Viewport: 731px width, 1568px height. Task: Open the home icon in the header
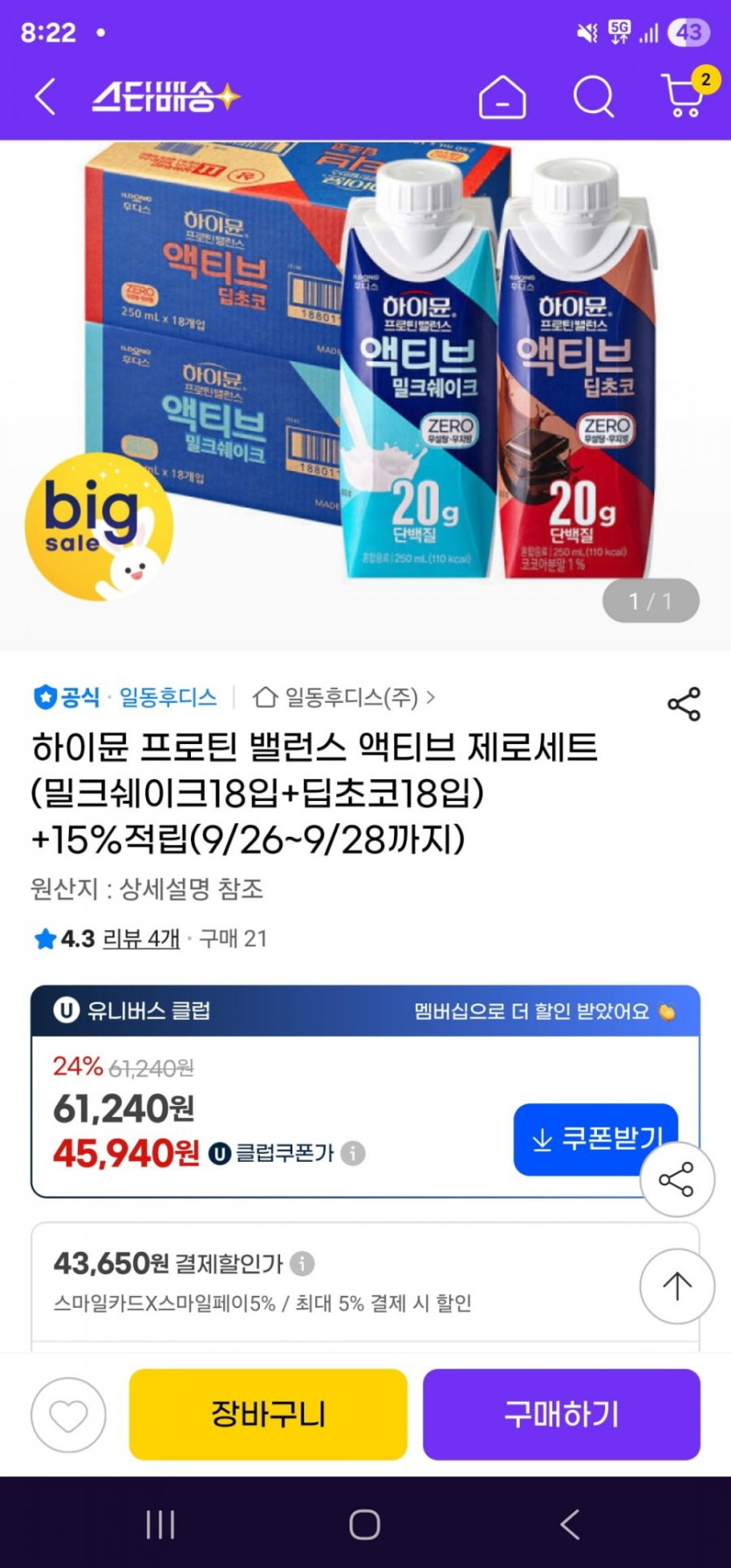[503, 96]
